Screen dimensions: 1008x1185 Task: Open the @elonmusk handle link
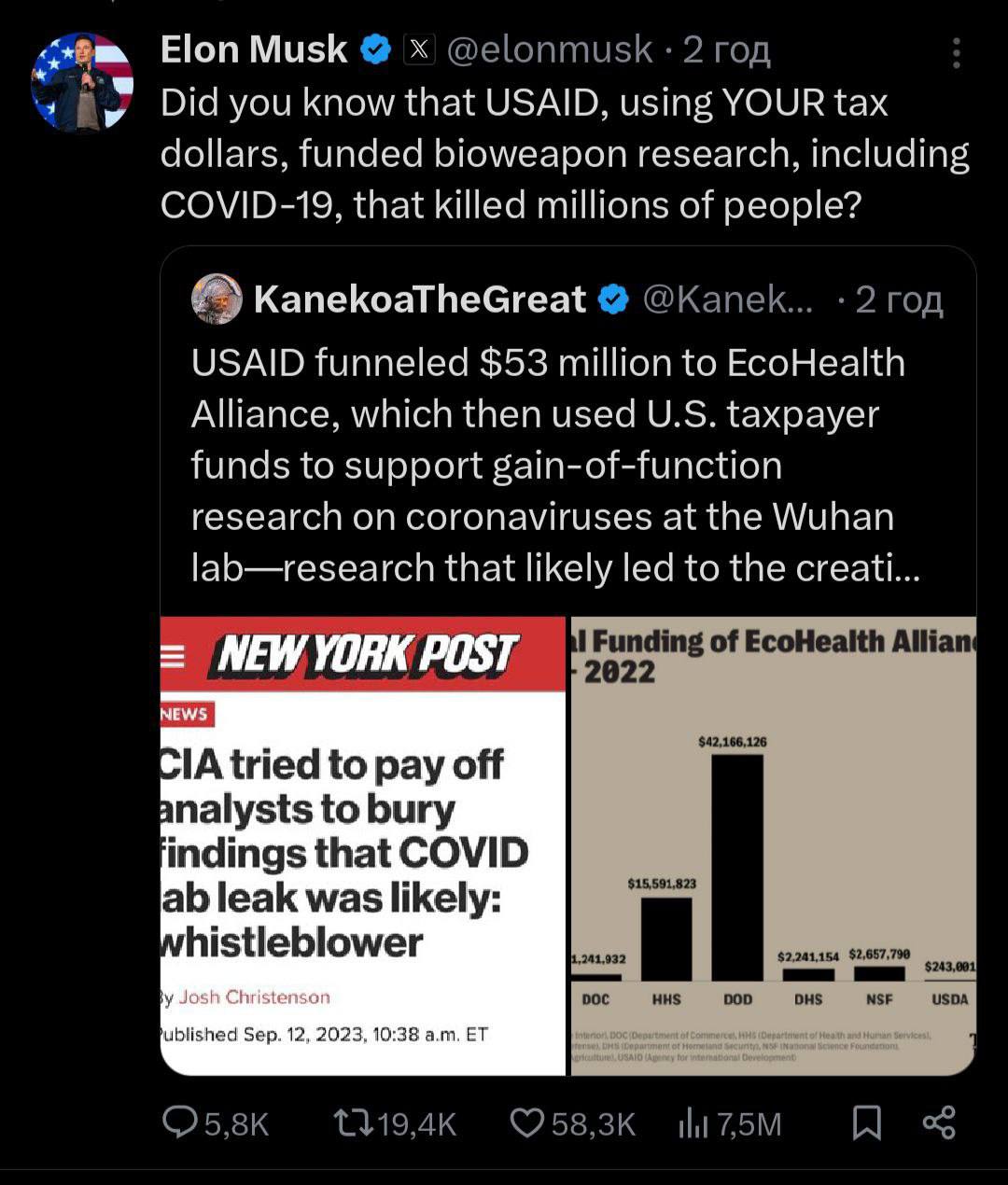(550, 49)
